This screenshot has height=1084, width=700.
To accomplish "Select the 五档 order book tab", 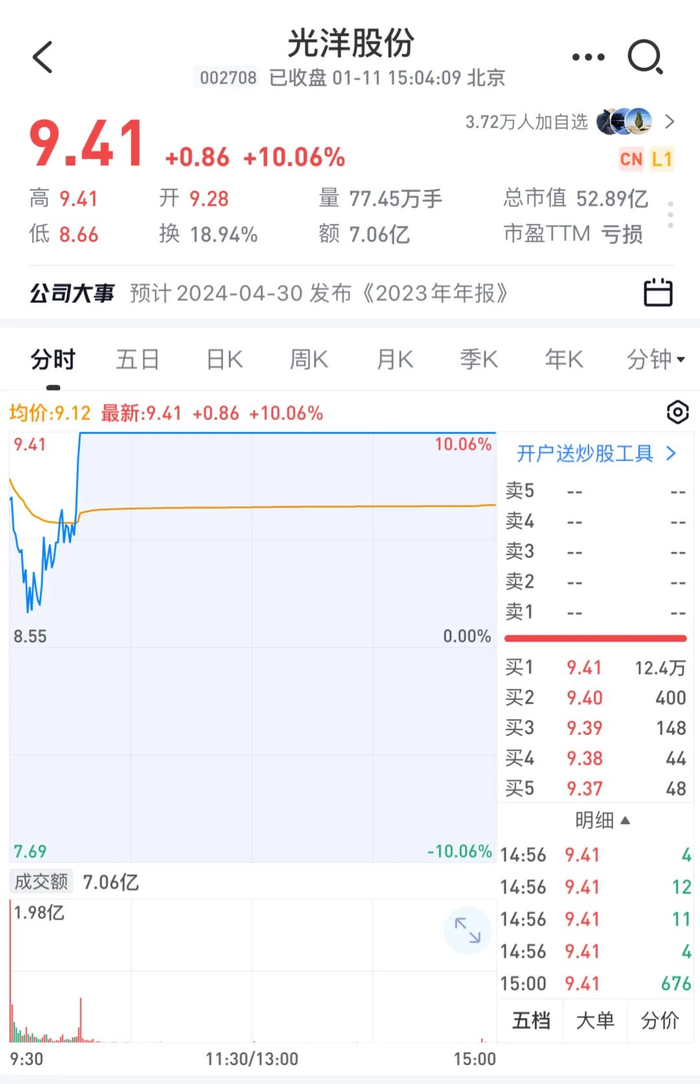I will 531,1020.
